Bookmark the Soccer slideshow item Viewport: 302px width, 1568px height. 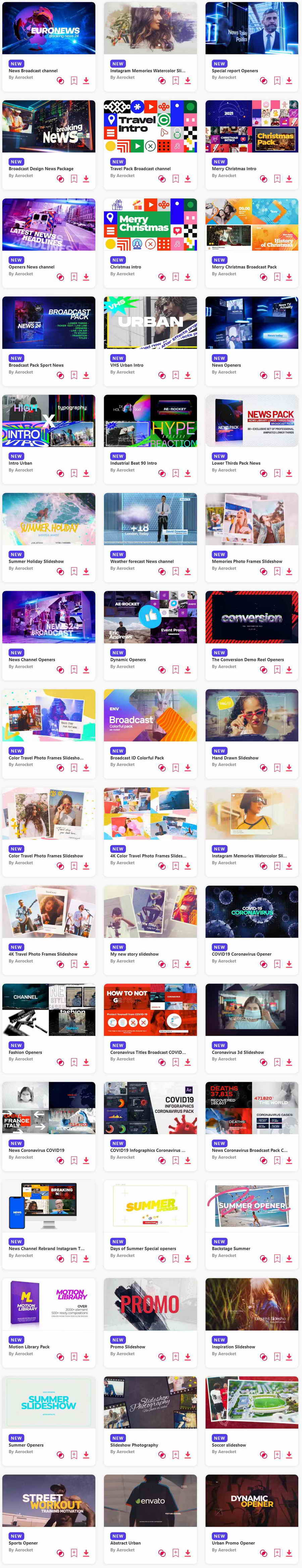[277, 1455]
